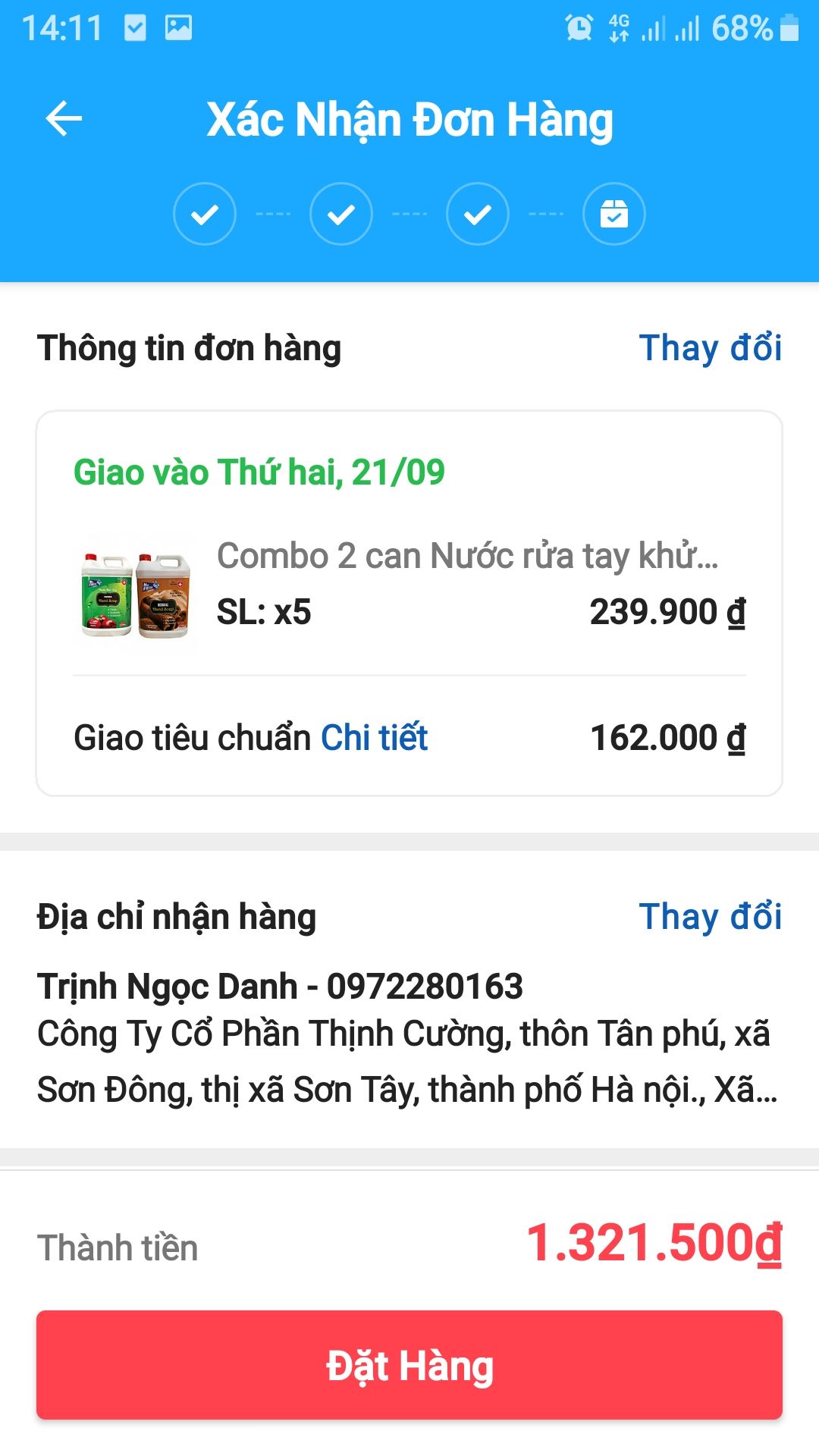819x1456 pixels.
Task: Tap the back arrow to return
Action: [x=64, y=118]
